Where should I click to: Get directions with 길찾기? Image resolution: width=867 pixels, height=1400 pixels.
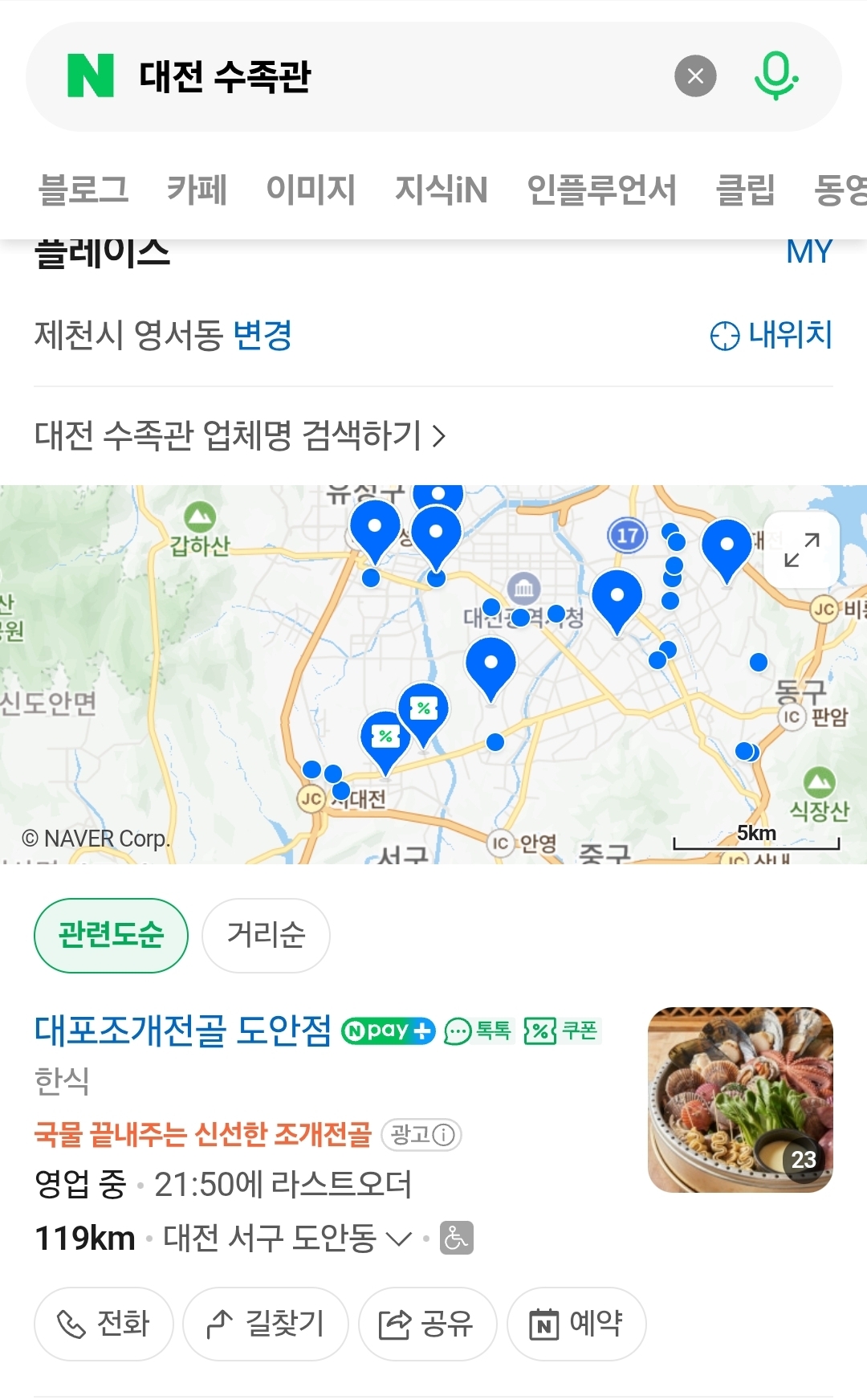point(266,1324)
